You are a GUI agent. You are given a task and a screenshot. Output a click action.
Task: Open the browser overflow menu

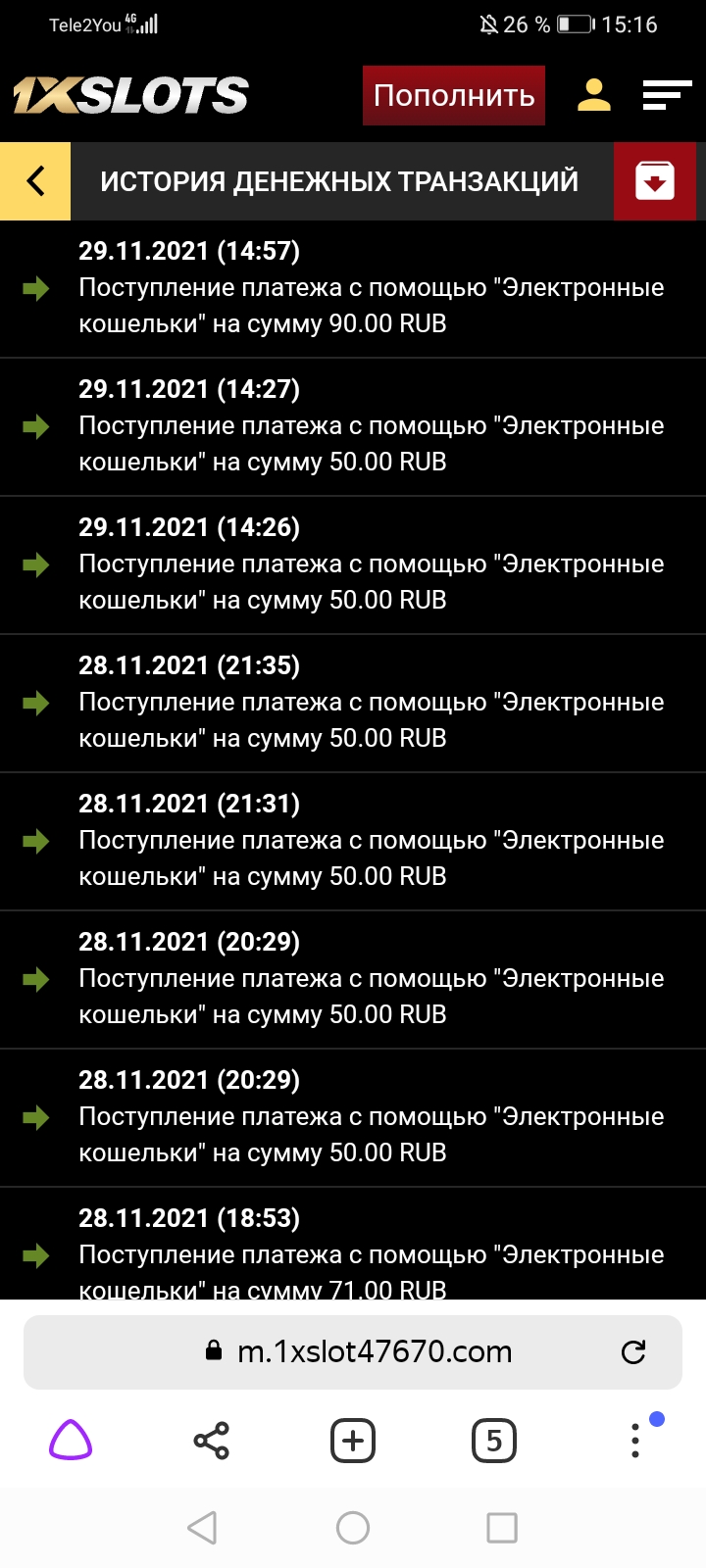click(636, 1439)
